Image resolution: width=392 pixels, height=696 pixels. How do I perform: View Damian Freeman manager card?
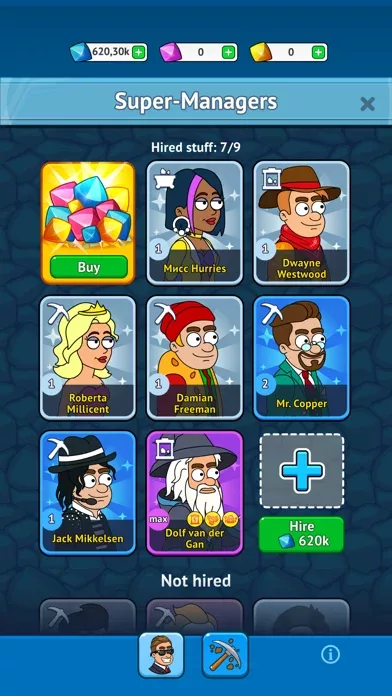point(194,358)
